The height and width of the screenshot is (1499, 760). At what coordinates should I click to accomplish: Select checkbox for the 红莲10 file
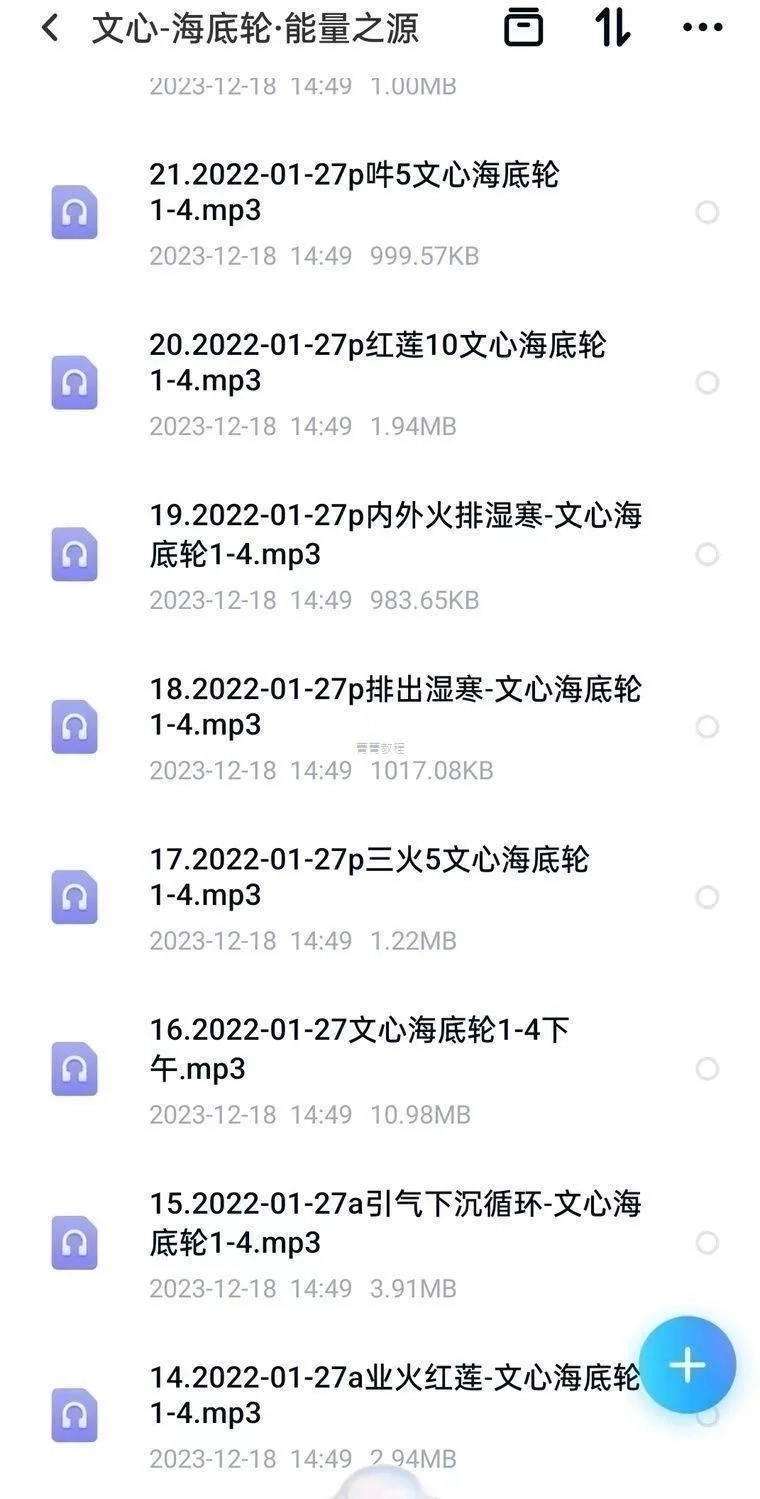click(x=707, y=382)
